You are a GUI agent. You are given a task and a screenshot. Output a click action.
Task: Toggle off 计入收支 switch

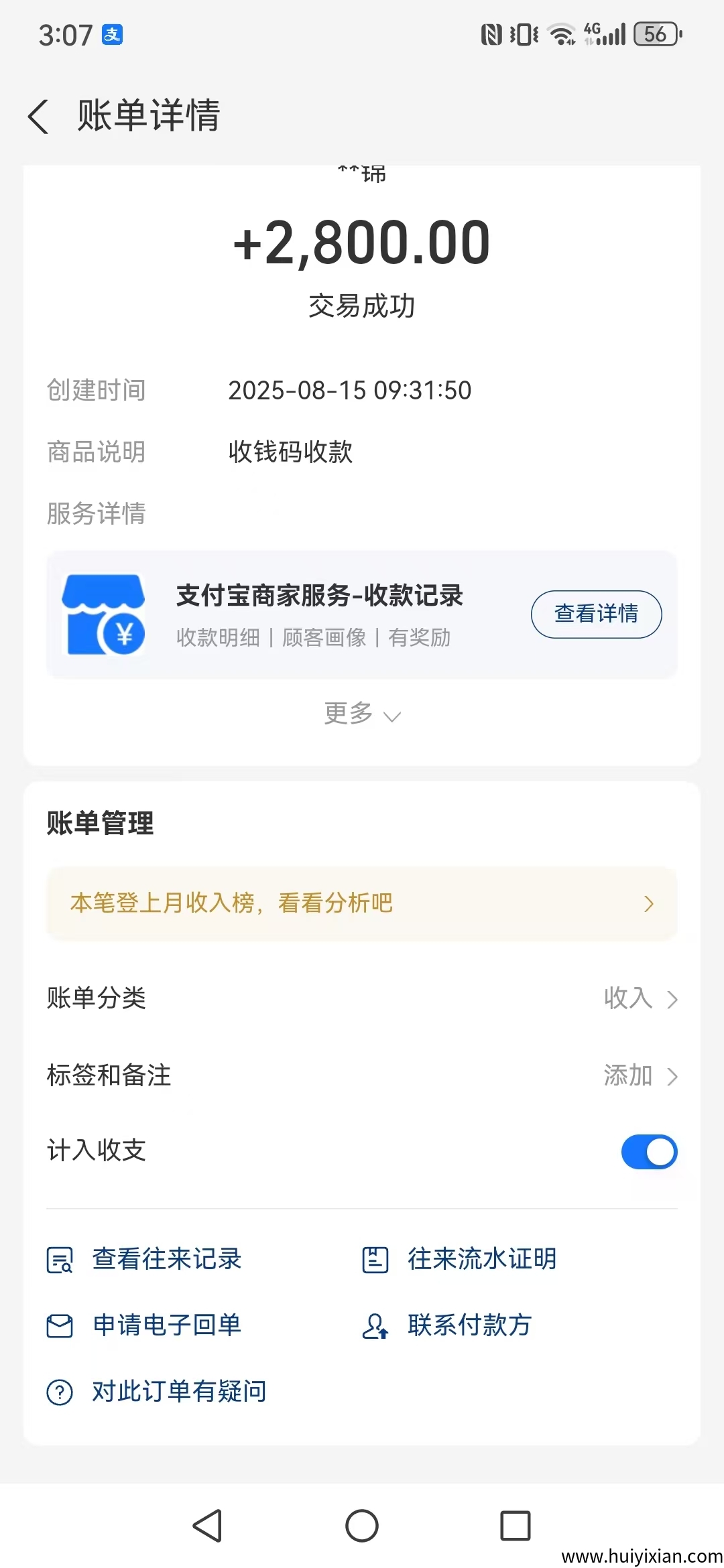point(649,1152)
